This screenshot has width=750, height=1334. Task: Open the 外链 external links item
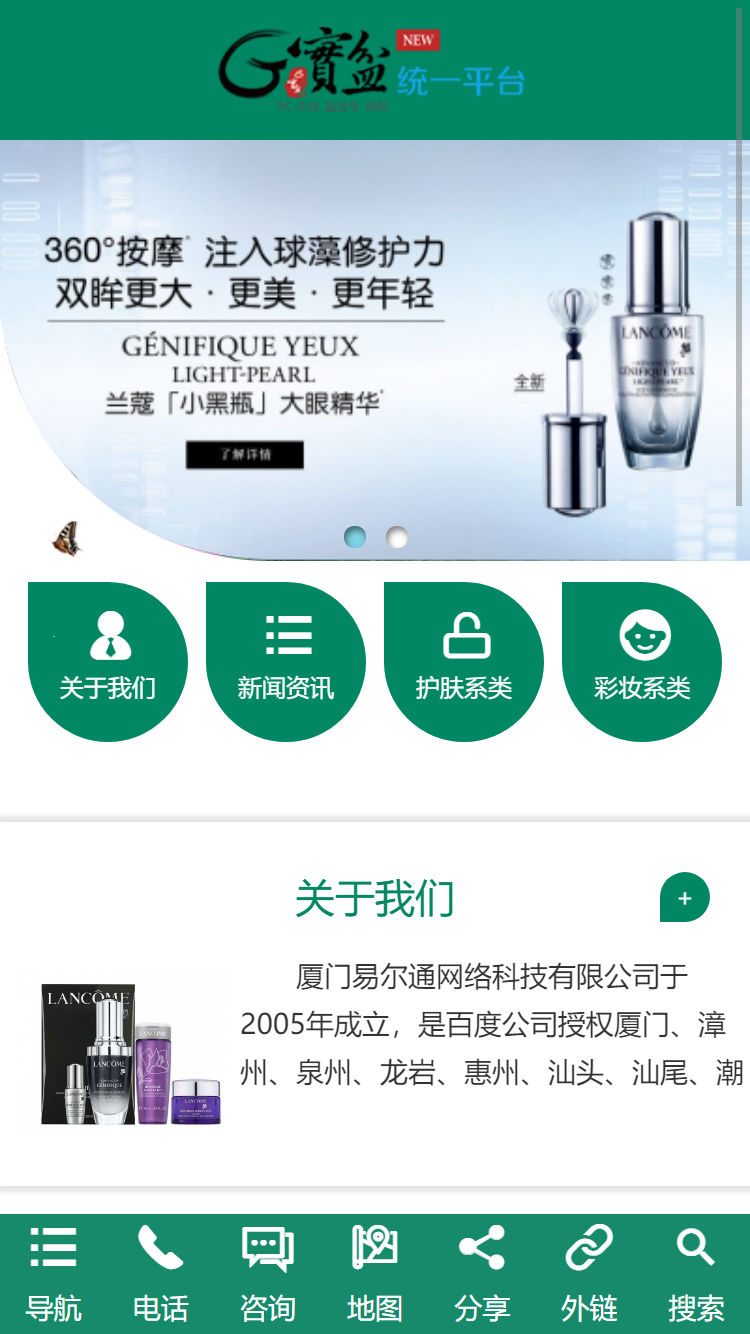pos(589,1273)
